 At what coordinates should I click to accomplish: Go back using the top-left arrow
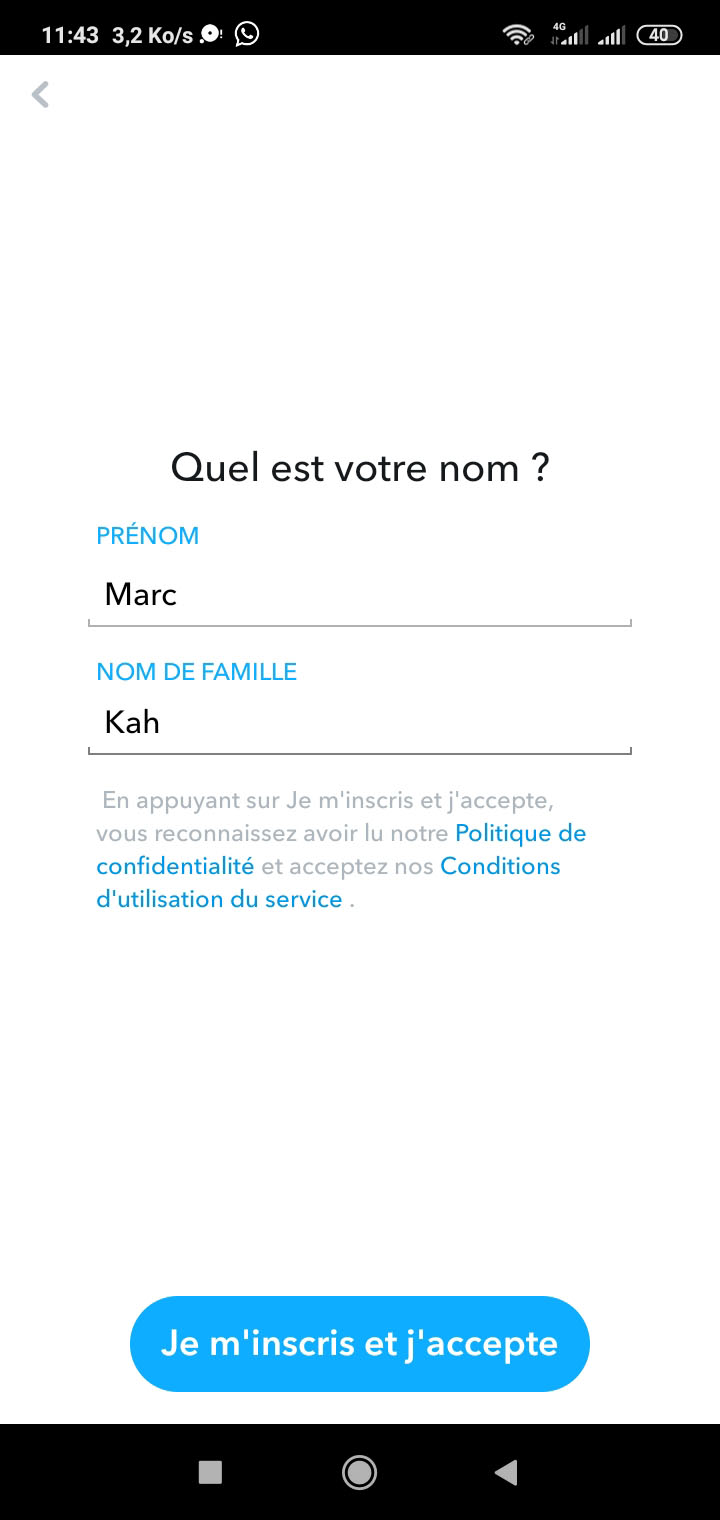(x=40, y=95)
